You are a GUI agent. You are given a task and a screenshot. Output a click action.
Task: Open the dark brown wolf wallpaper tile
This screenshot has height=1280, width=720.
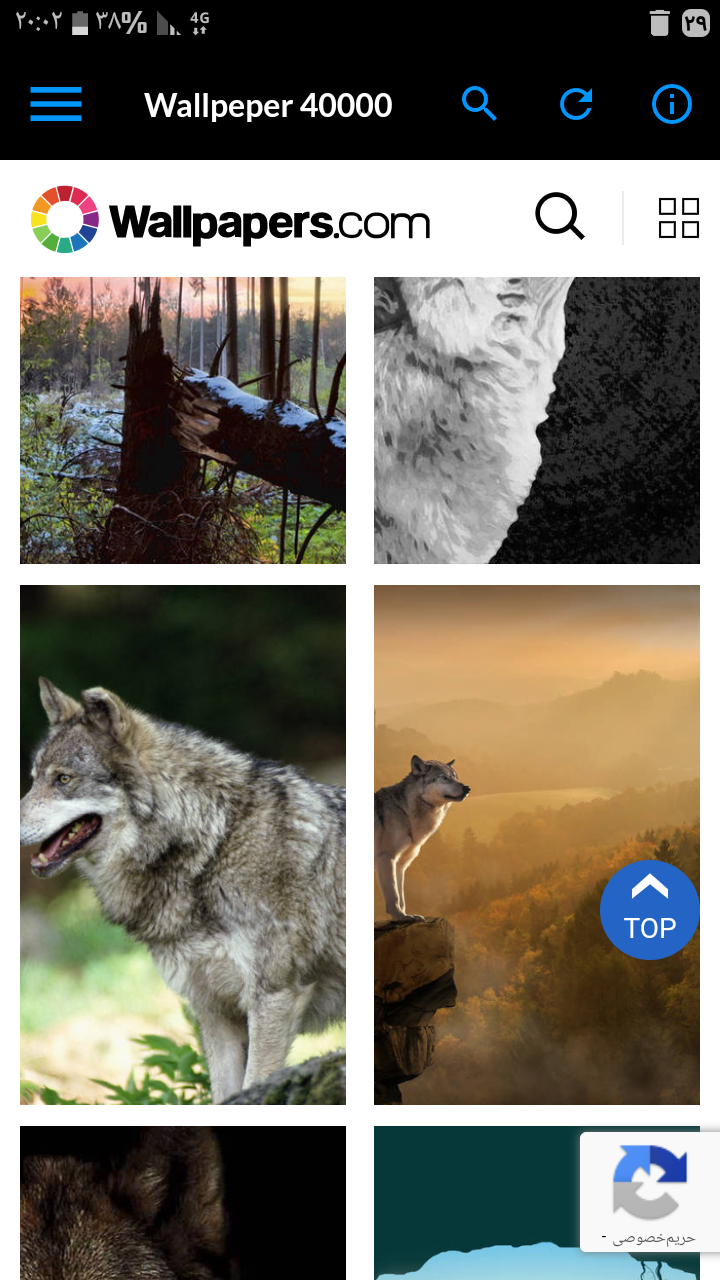coord(183,1203)
